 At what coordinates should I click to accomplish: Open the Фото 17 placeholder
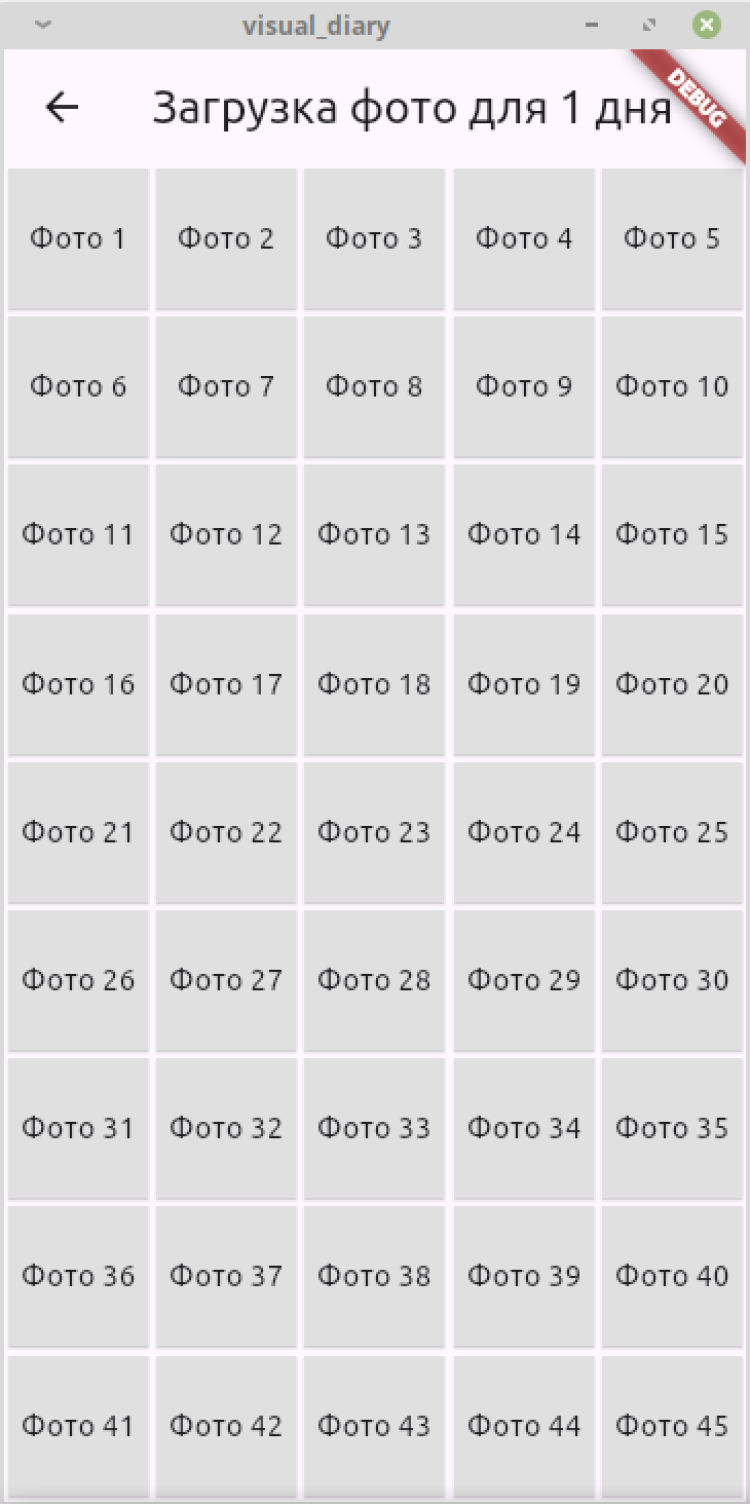226,685
